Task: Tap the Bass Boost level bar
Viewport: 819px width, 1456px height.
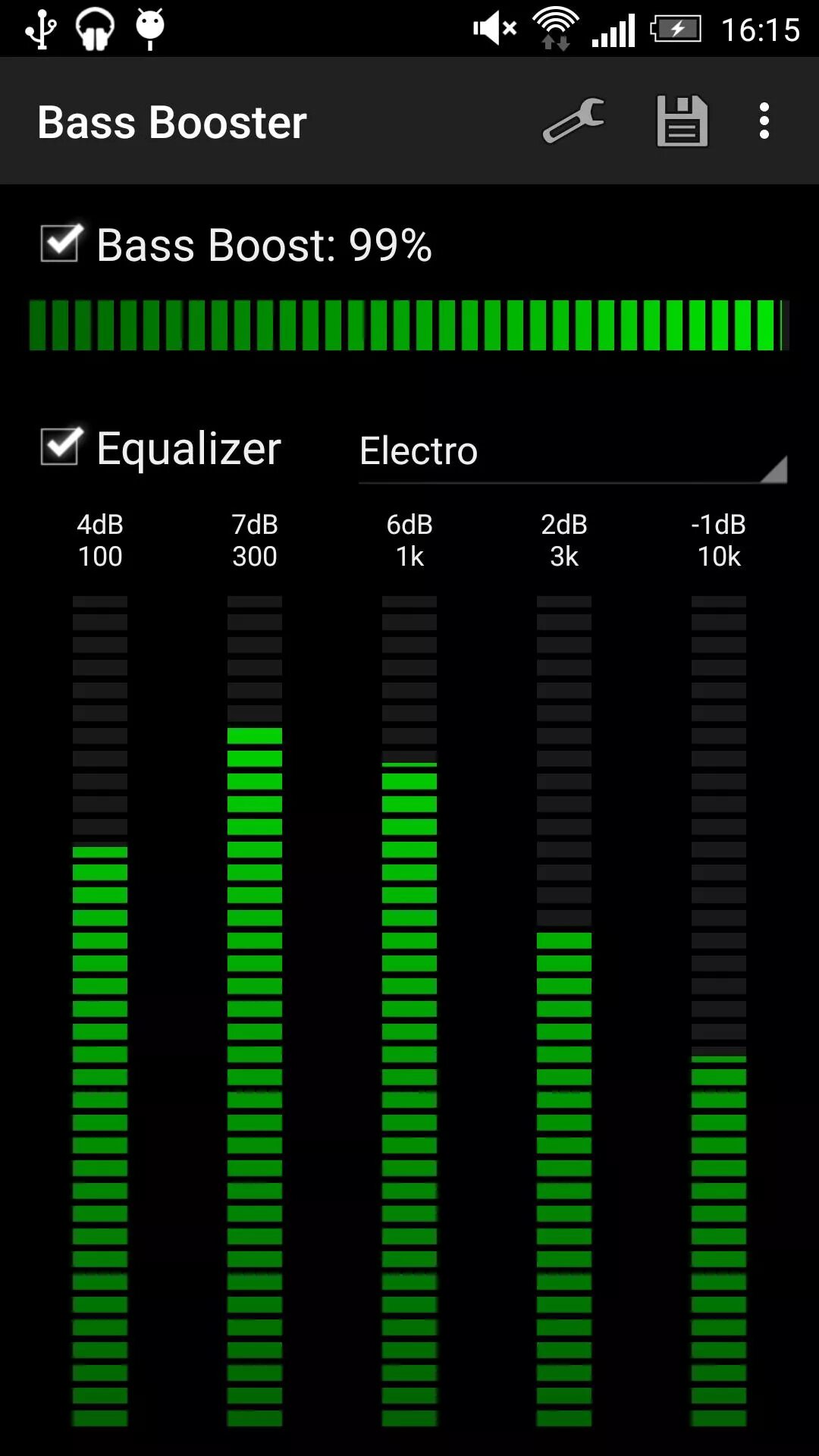Action: [x=409, y=325]
